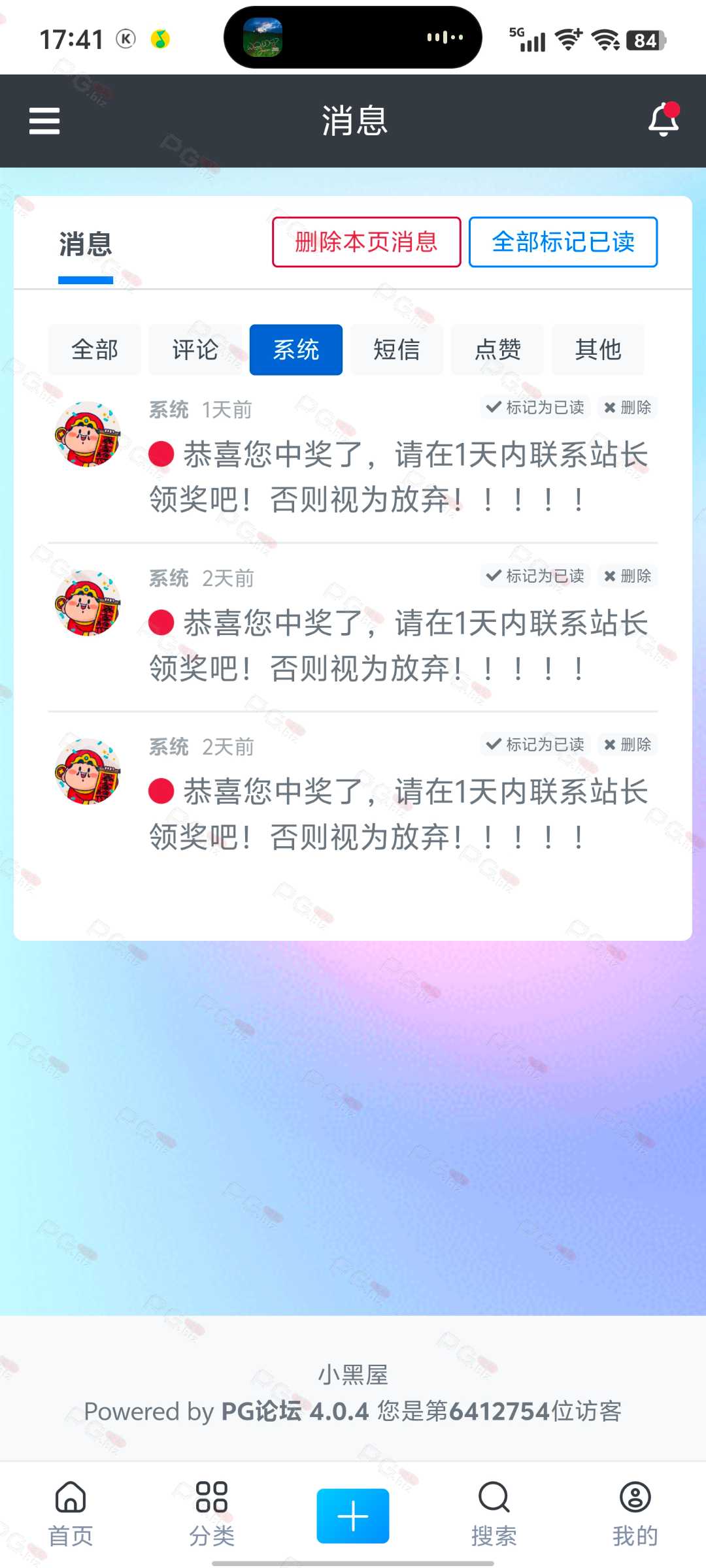Open the notifications bell
This screenshot has width=706, height=1568.
[x=664, y=120]
